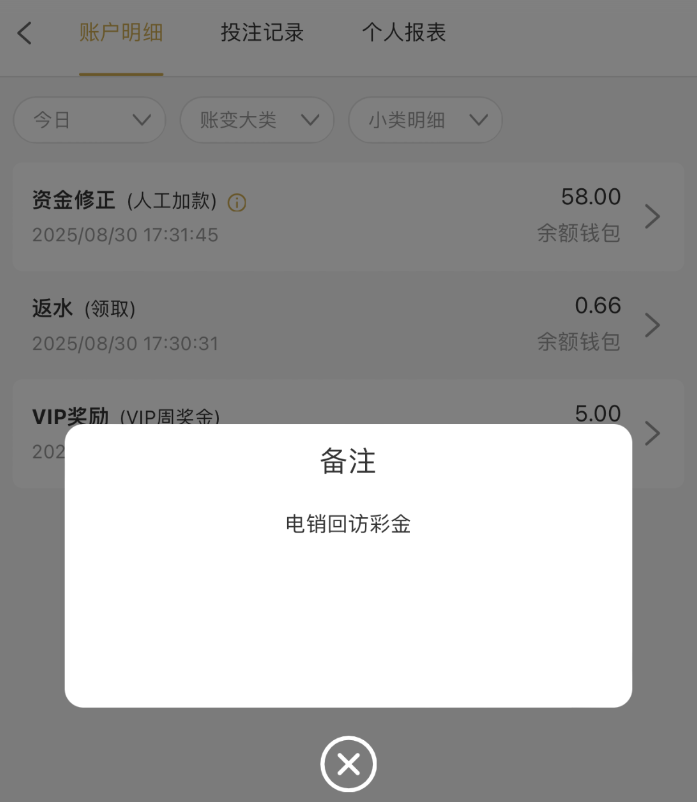Go back with the top-left arrow

coord(25,33)
